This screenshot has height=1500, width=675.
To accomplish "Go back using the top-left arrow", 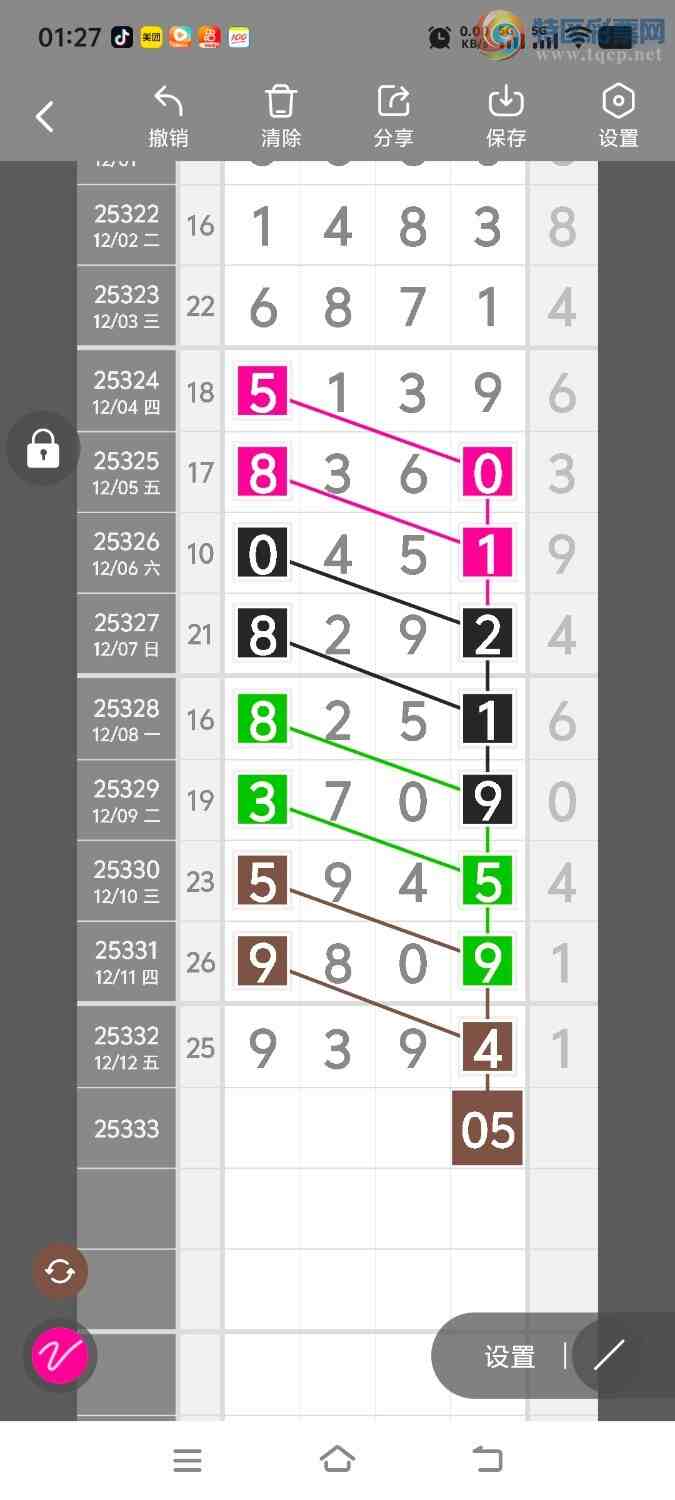I will coord(45,117).
